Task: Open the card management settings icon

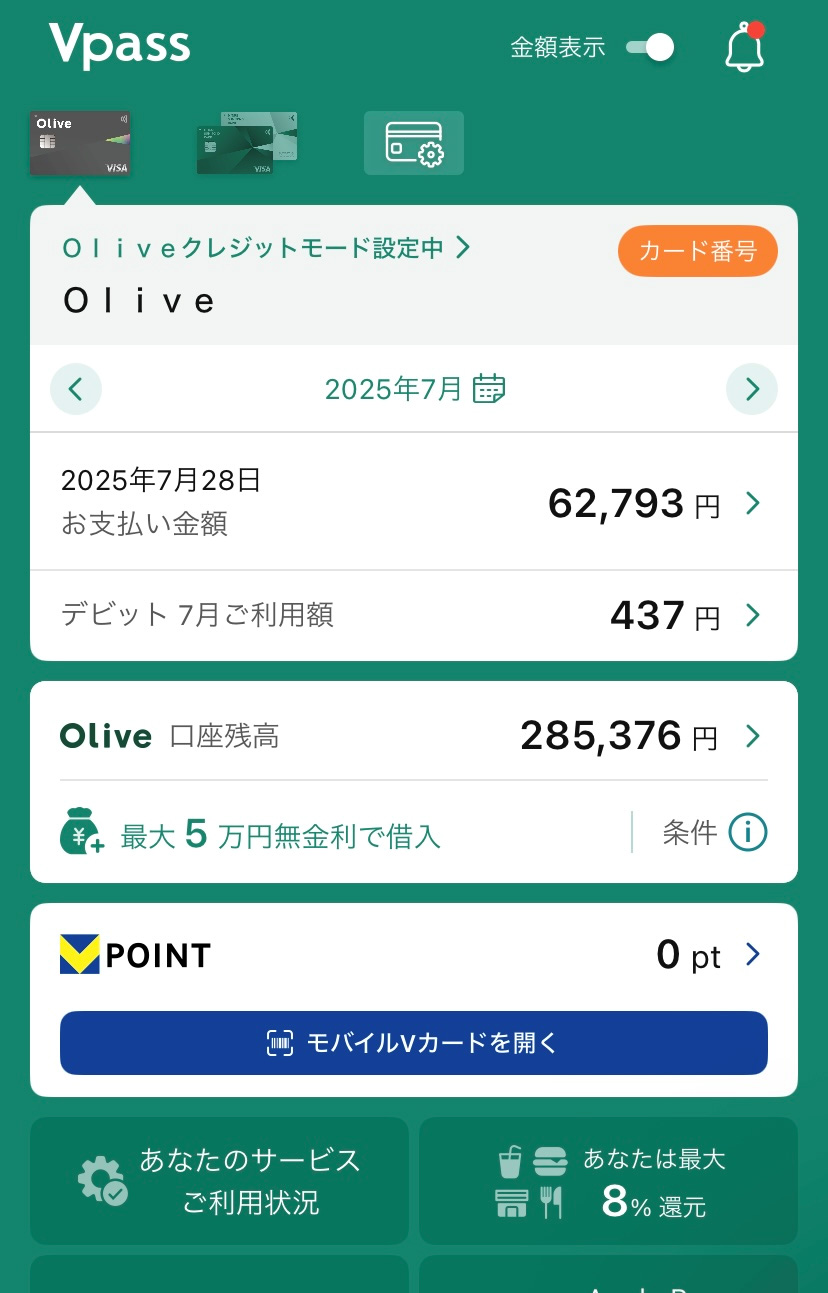Action: [x=413, y=143]
